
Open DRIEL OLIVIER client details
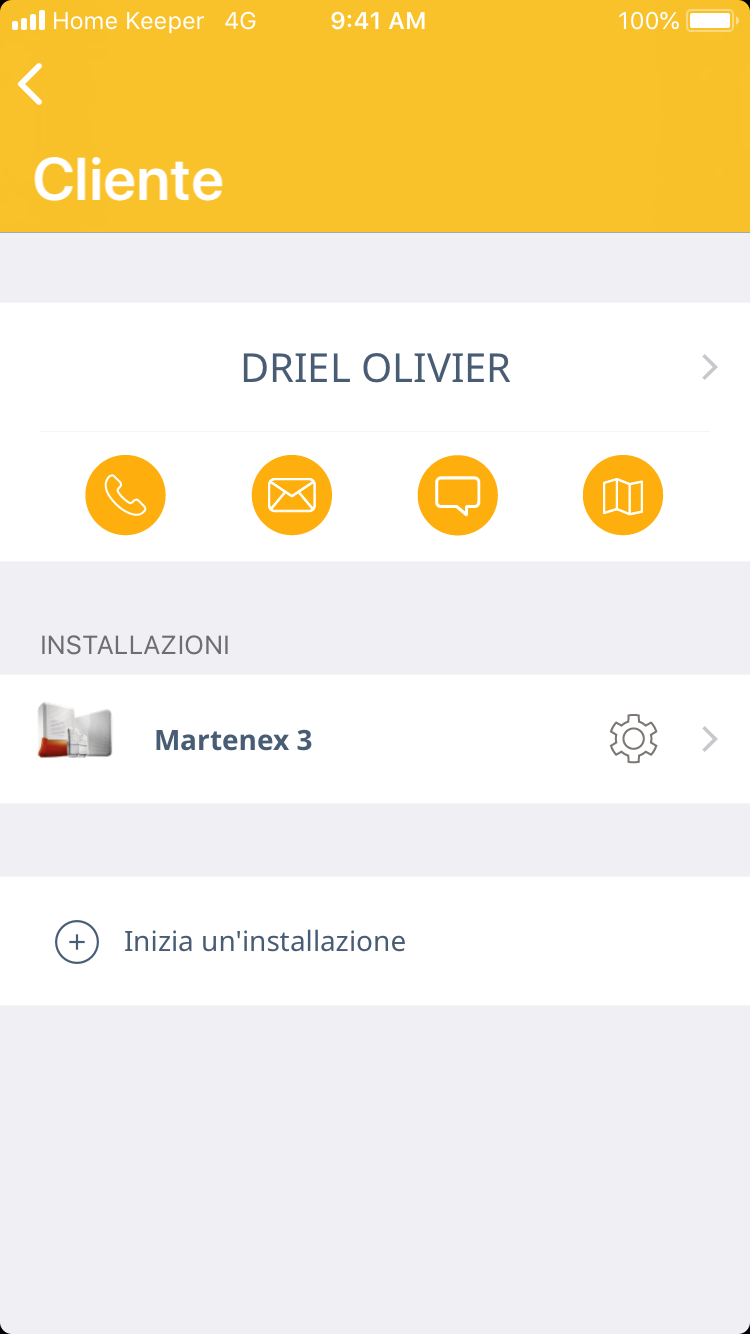375,368
